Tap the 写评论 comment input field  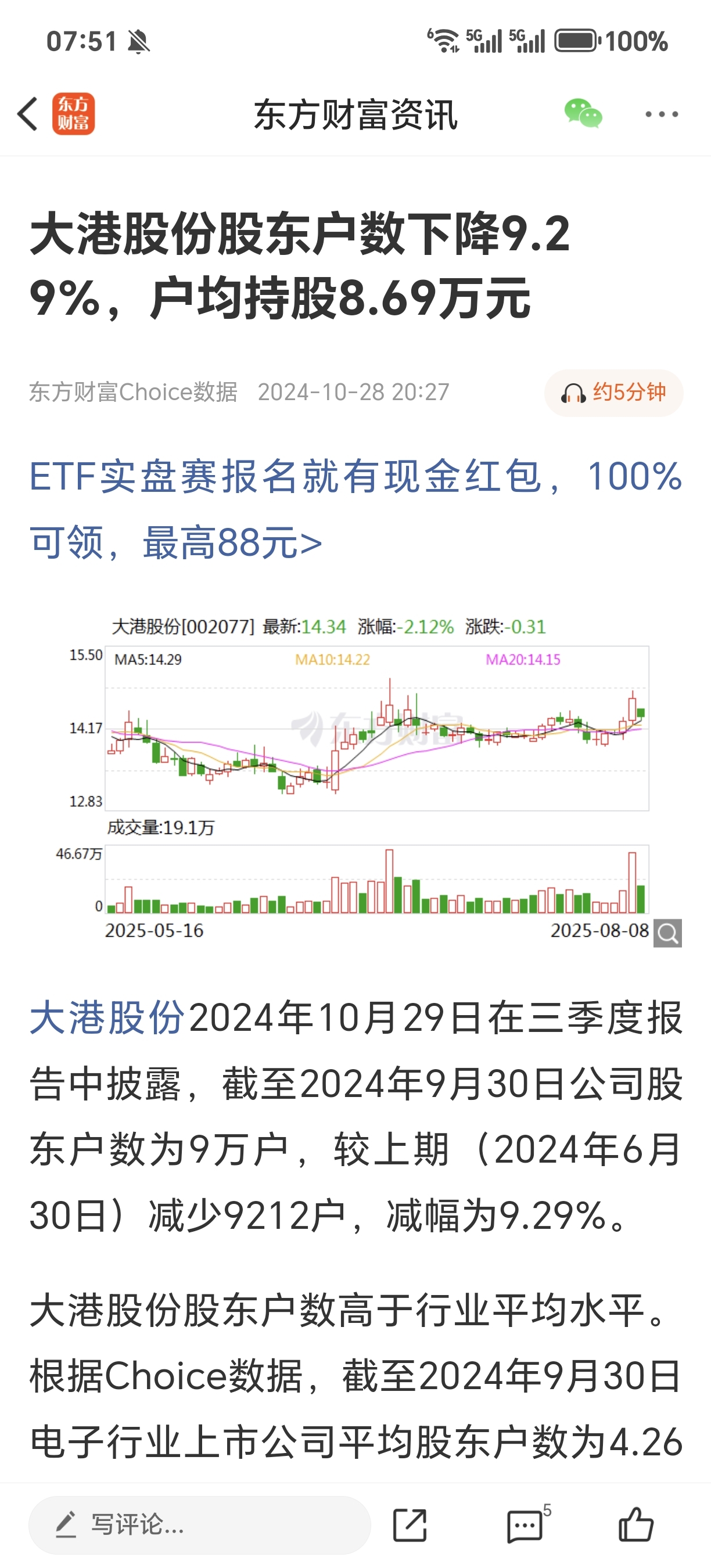200,1525
